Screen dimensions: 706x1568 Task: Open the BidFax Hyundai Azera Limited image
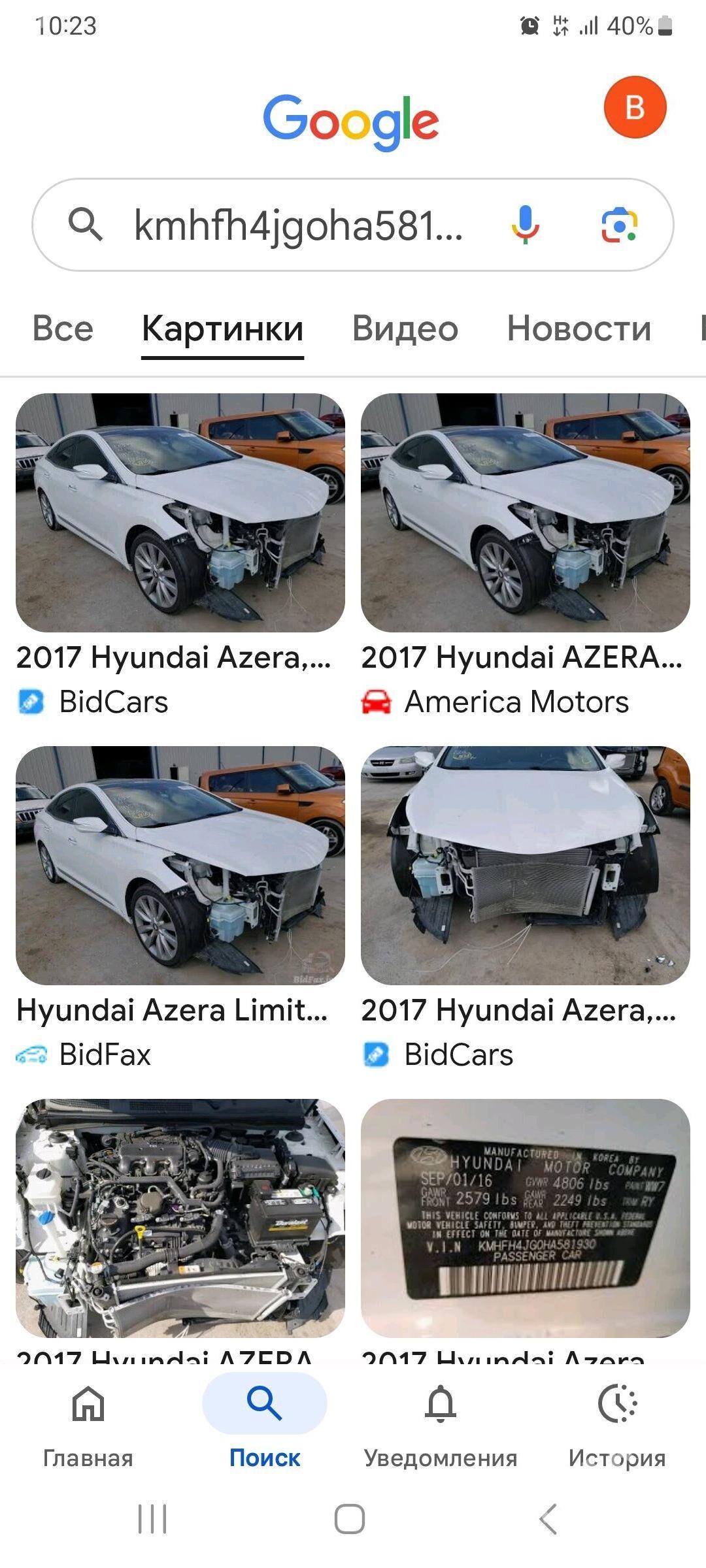point(180,866)
